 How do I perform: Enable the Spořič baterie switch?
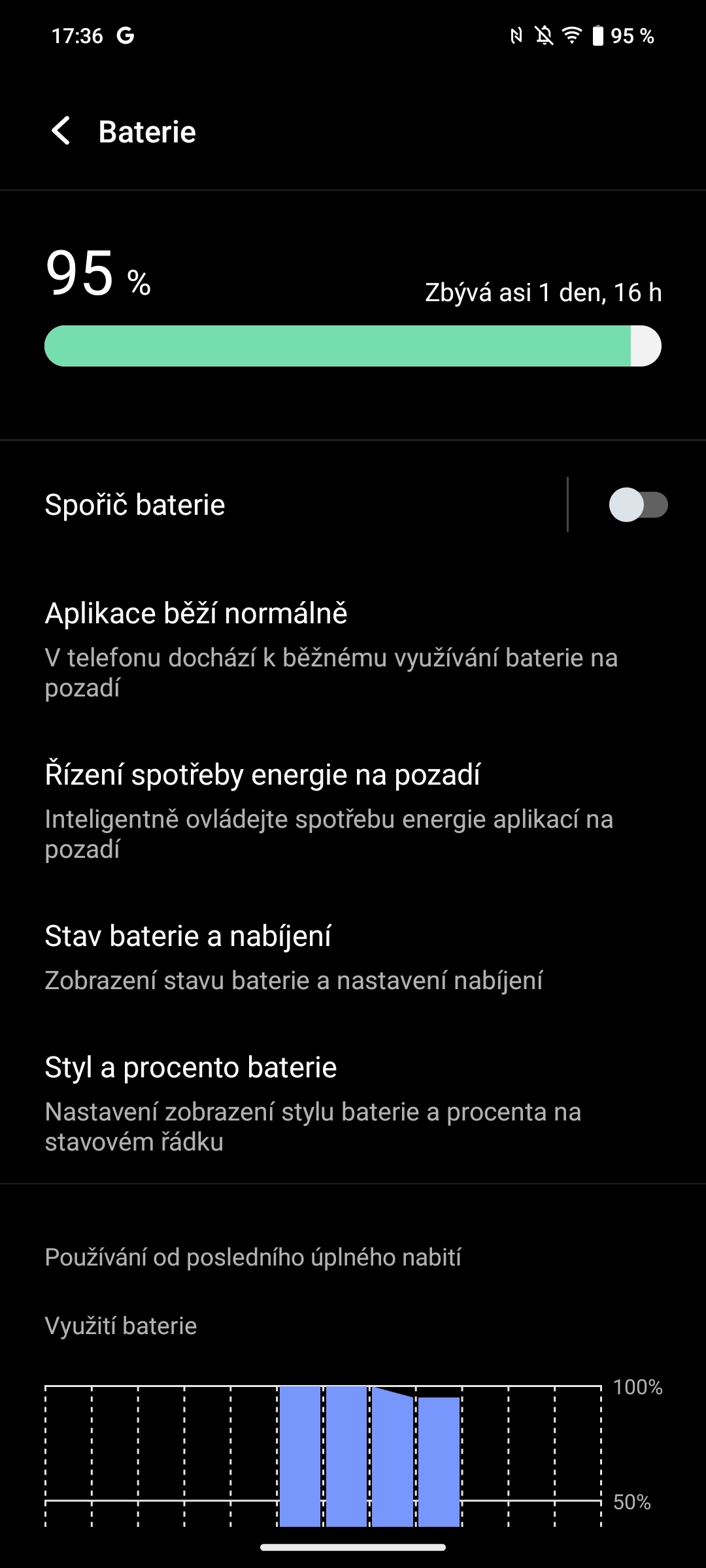637,504
